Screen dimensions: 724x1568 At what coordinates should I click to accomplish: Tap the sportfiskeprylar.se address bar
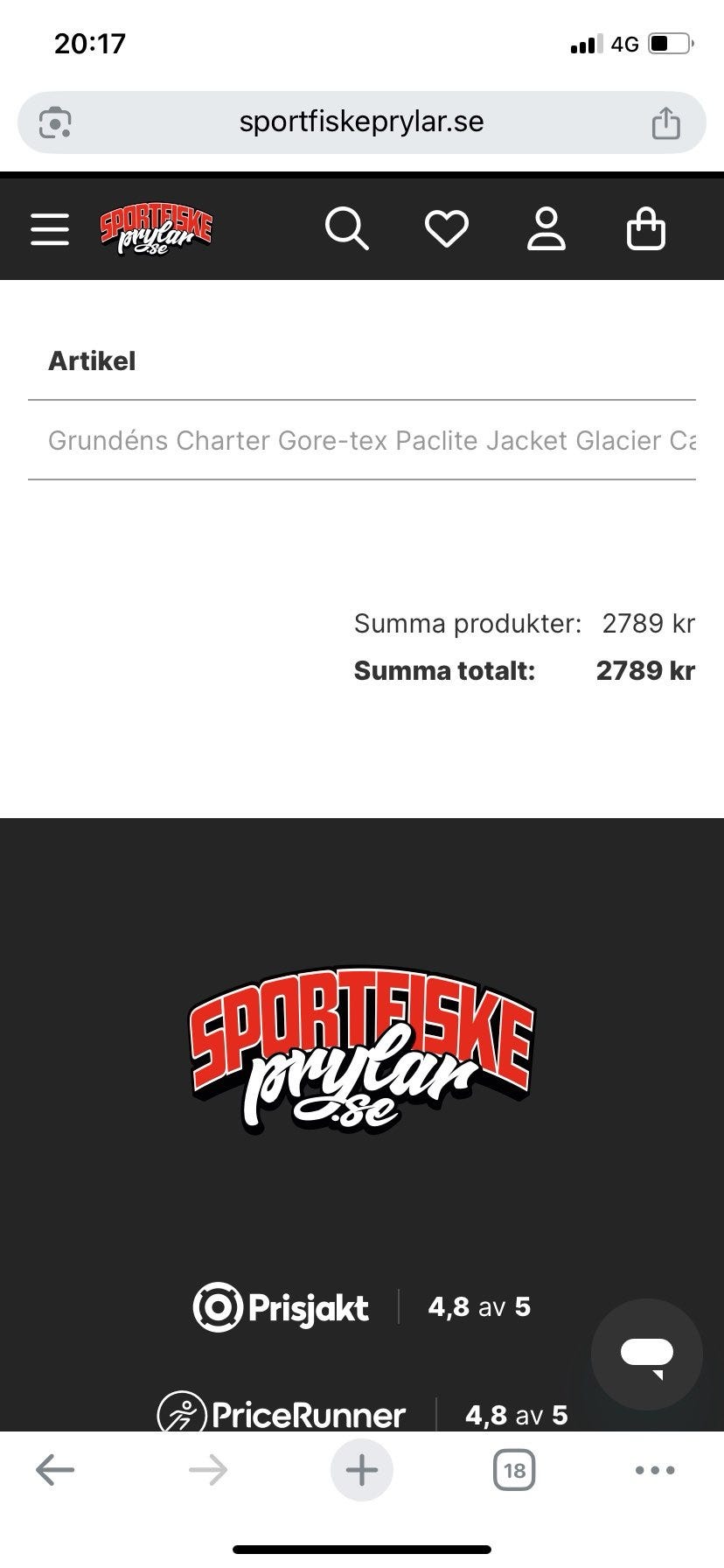pos(361,122)
